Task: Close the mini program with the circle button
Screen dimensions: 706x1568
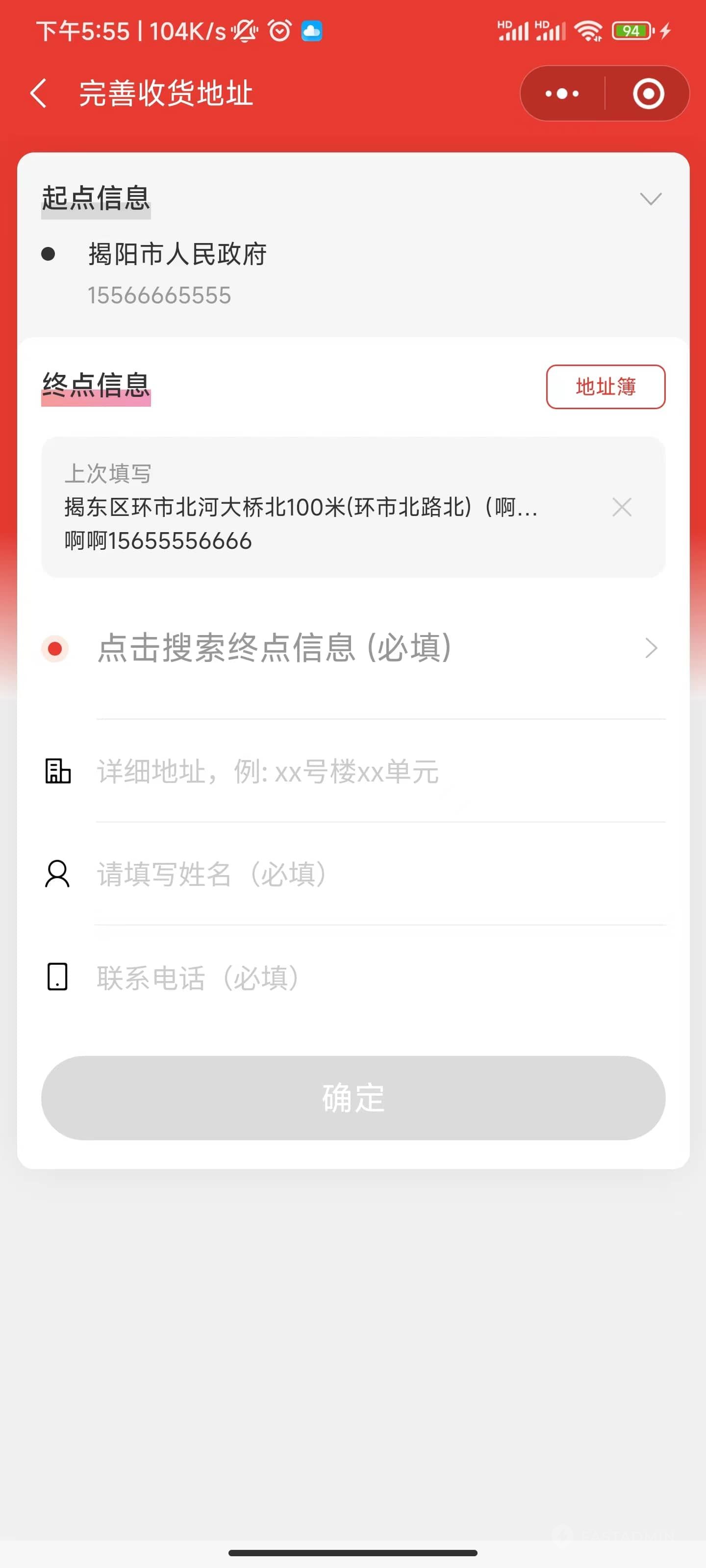Action: [648, 94]
